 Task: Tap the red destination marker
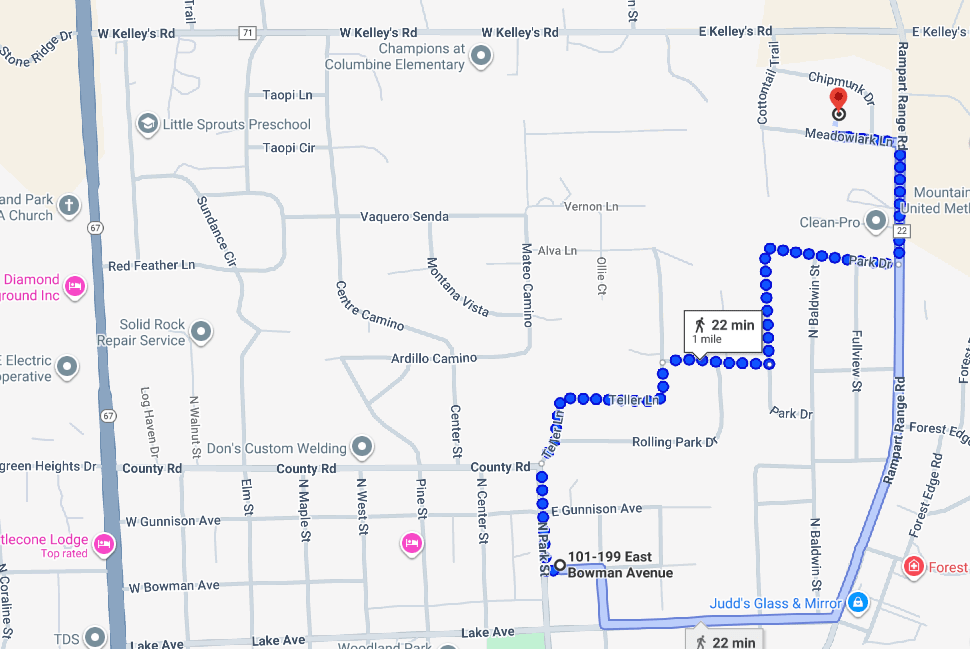(x=839, y=101)
